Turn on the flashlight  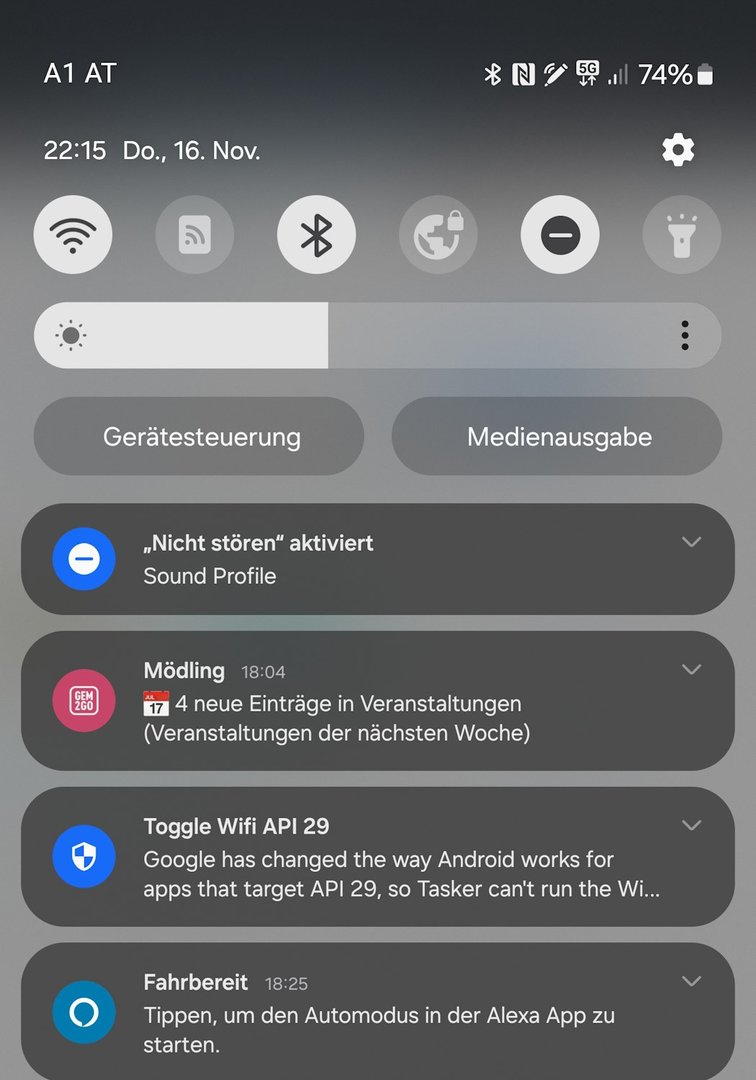point(681,235)
